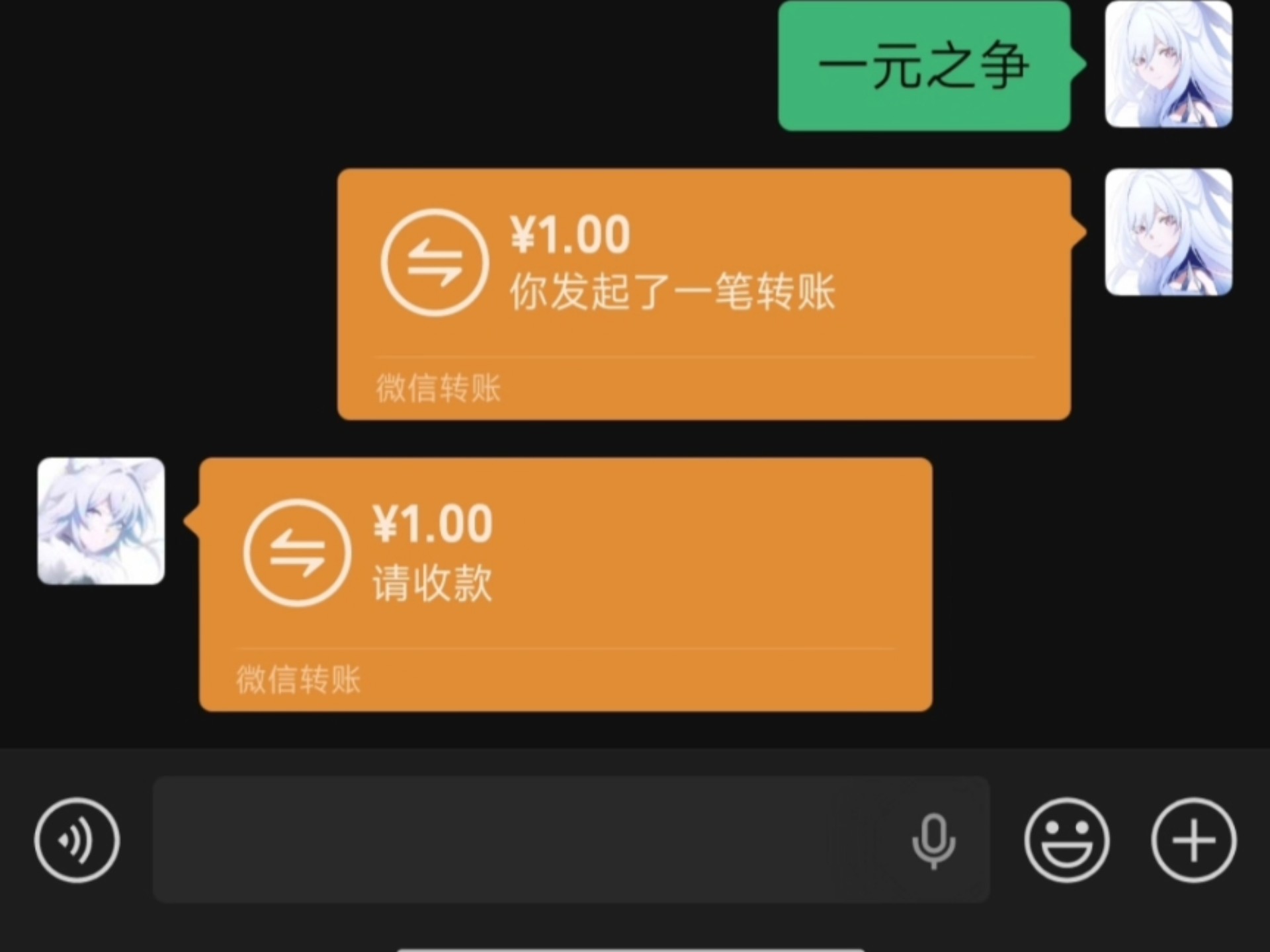Start voice dictation with the microphone
This screenshot has width=1270, height=952.
tap(933, 841)
